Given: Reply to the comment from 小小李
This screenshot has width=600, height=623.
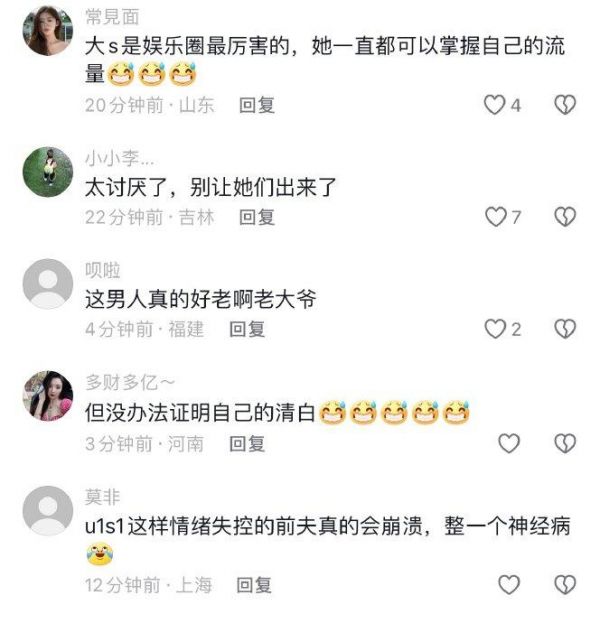Looking at the screenshot, I should 257,216.
